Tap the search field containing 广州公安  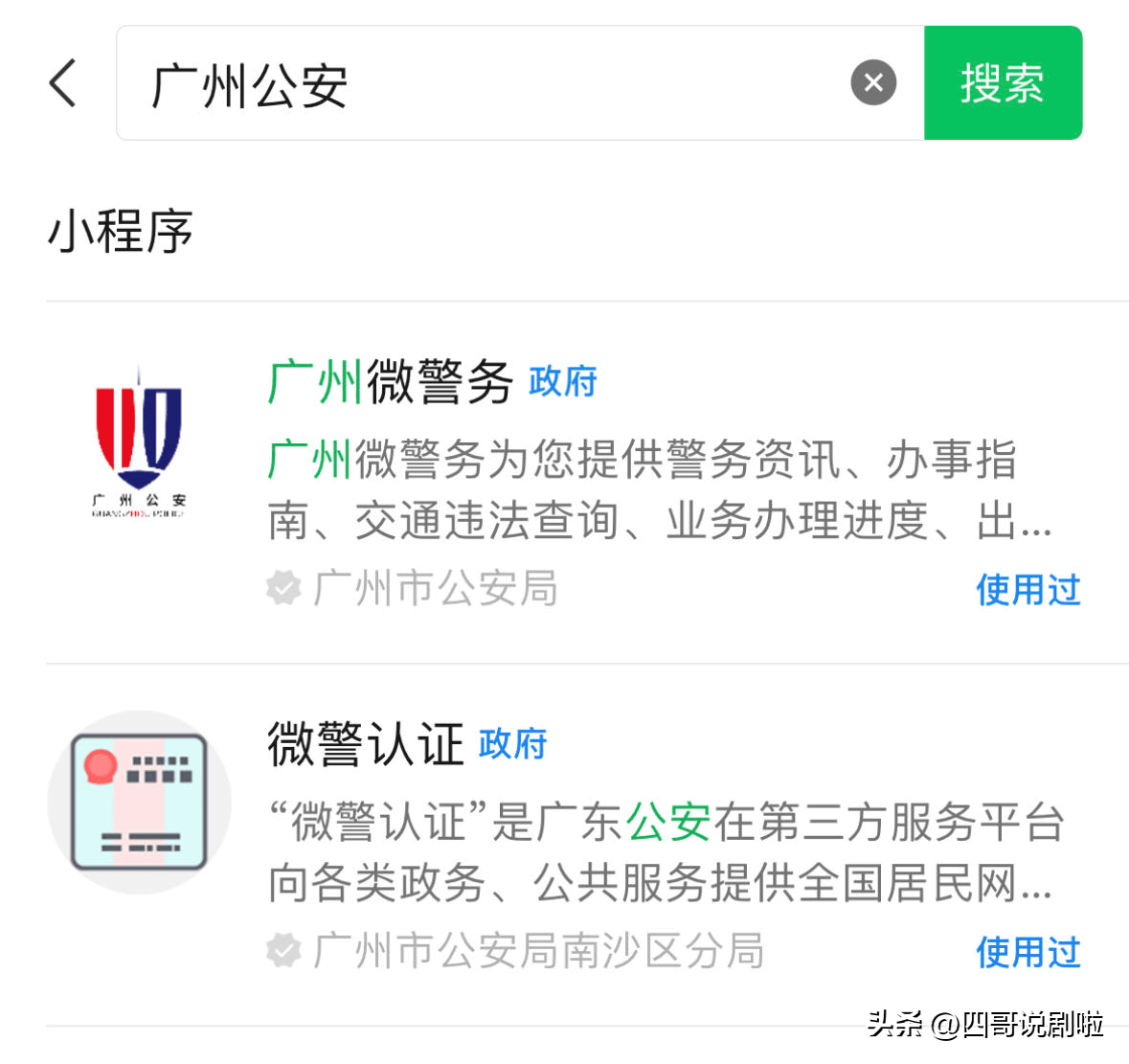click(479, 84)
